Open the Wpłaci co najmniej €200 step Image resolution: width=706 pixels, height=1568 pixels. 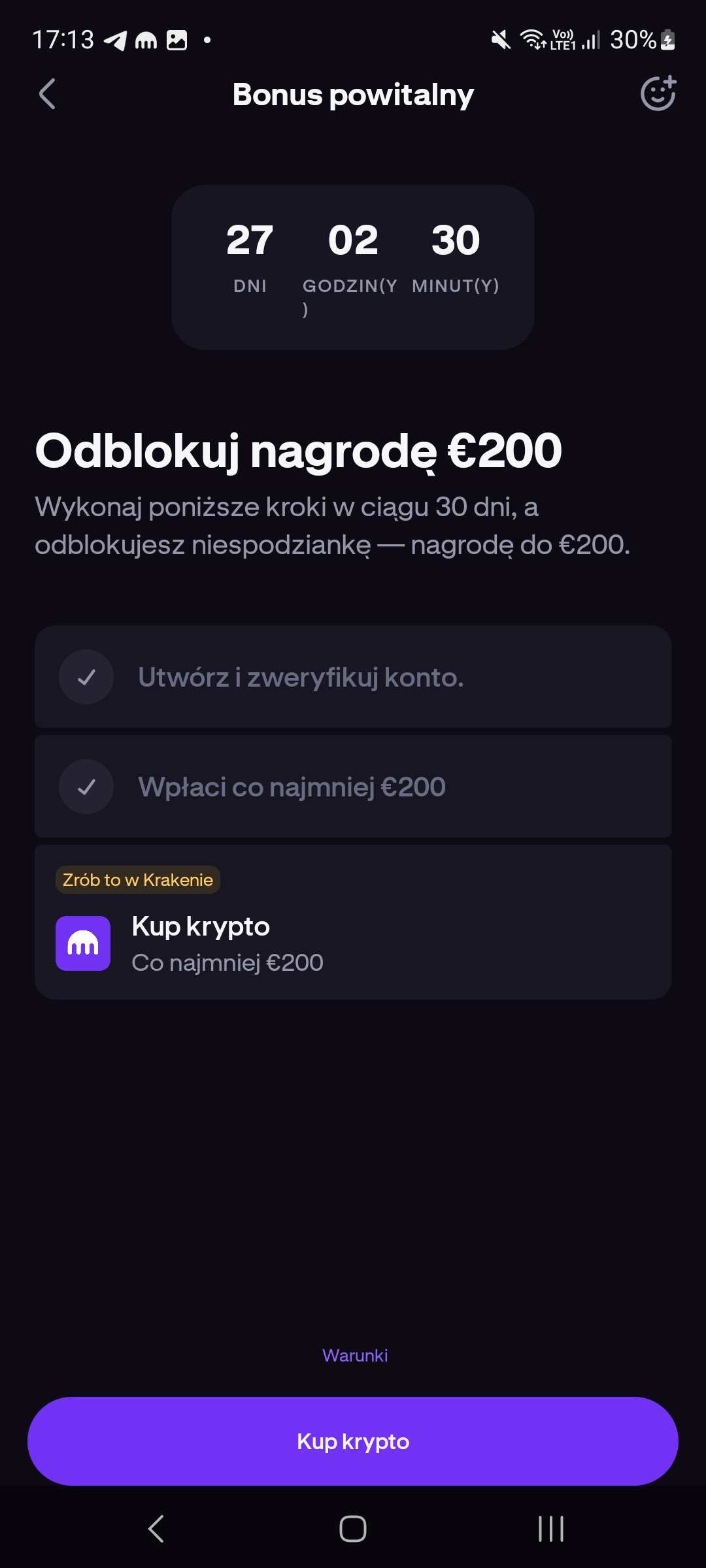[x=353, y=787]
